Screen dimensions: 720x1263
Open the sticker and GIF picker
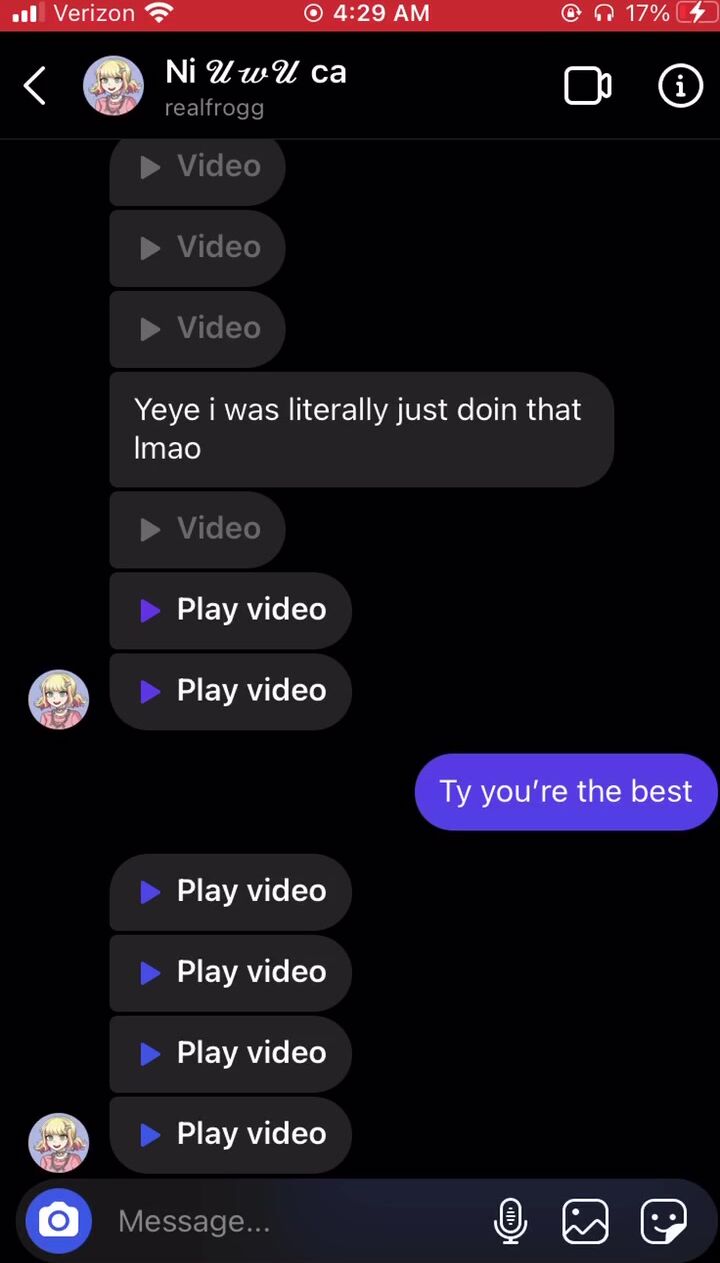(x=663, y=1220)
